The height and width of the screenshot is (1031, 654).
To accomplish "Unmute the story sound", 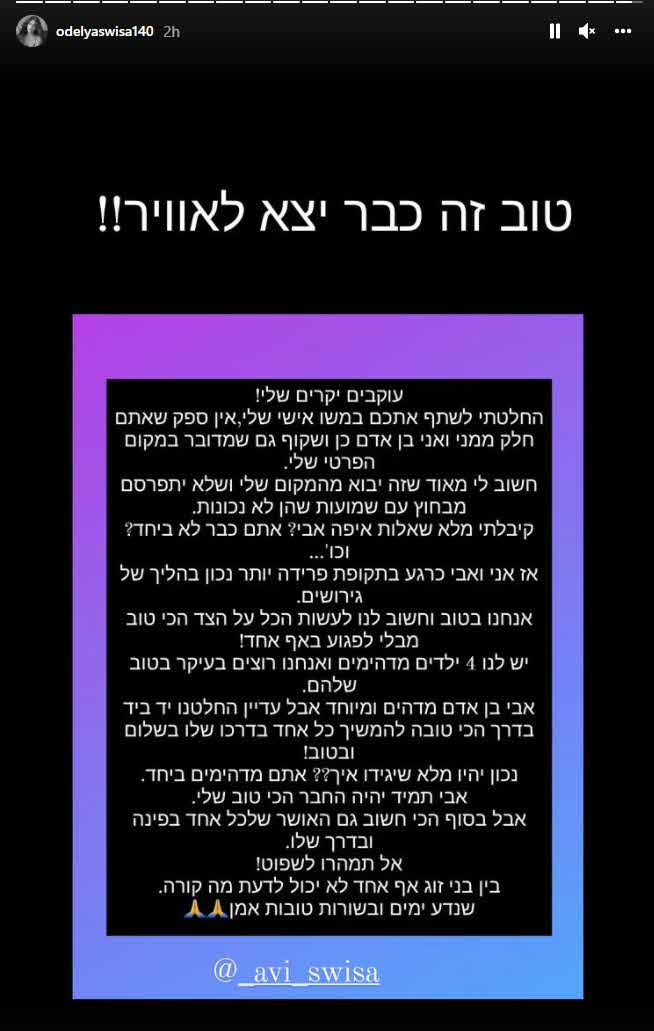I will [x=588, y=32].
